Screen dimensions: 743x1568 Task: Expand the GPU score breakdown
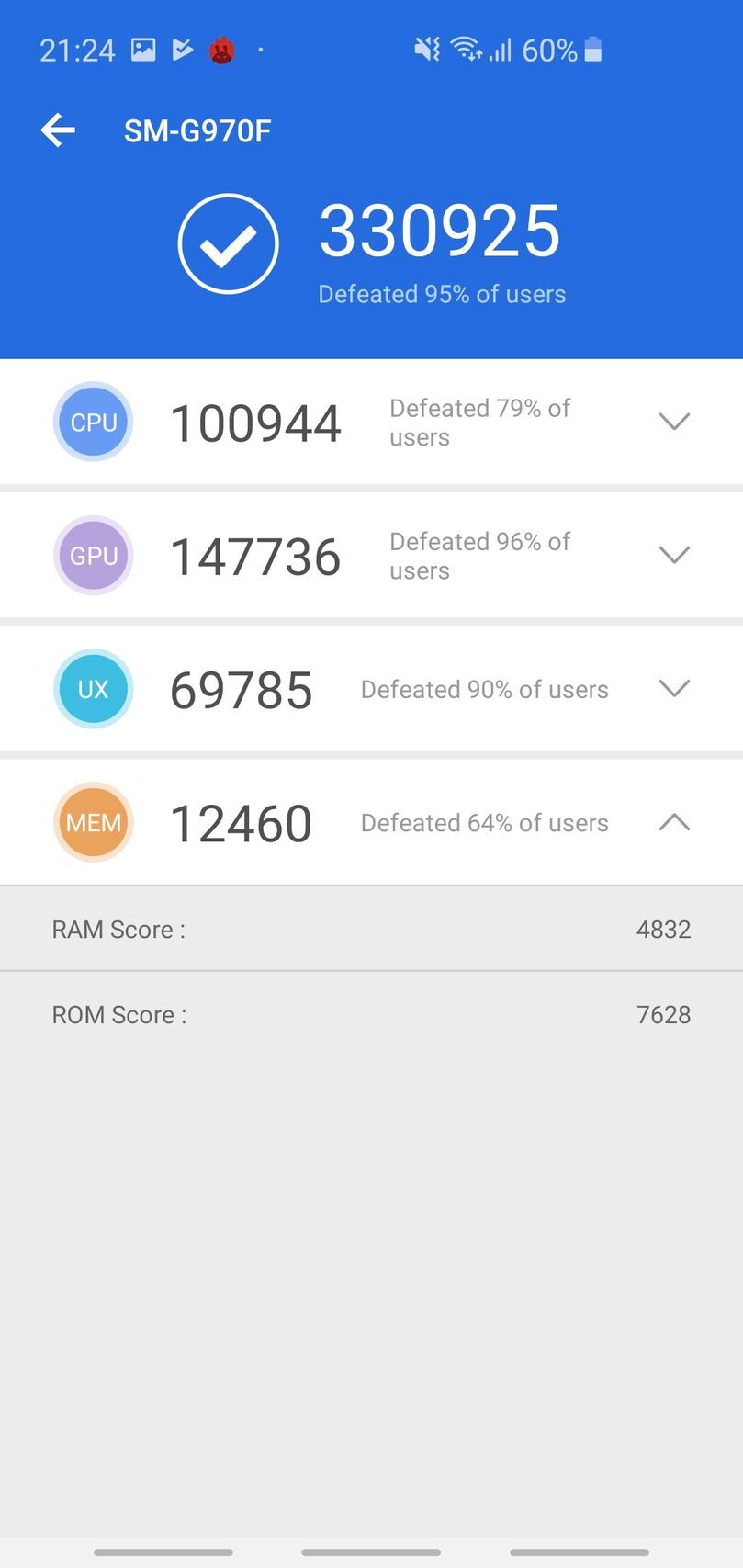tap(674, 555)
